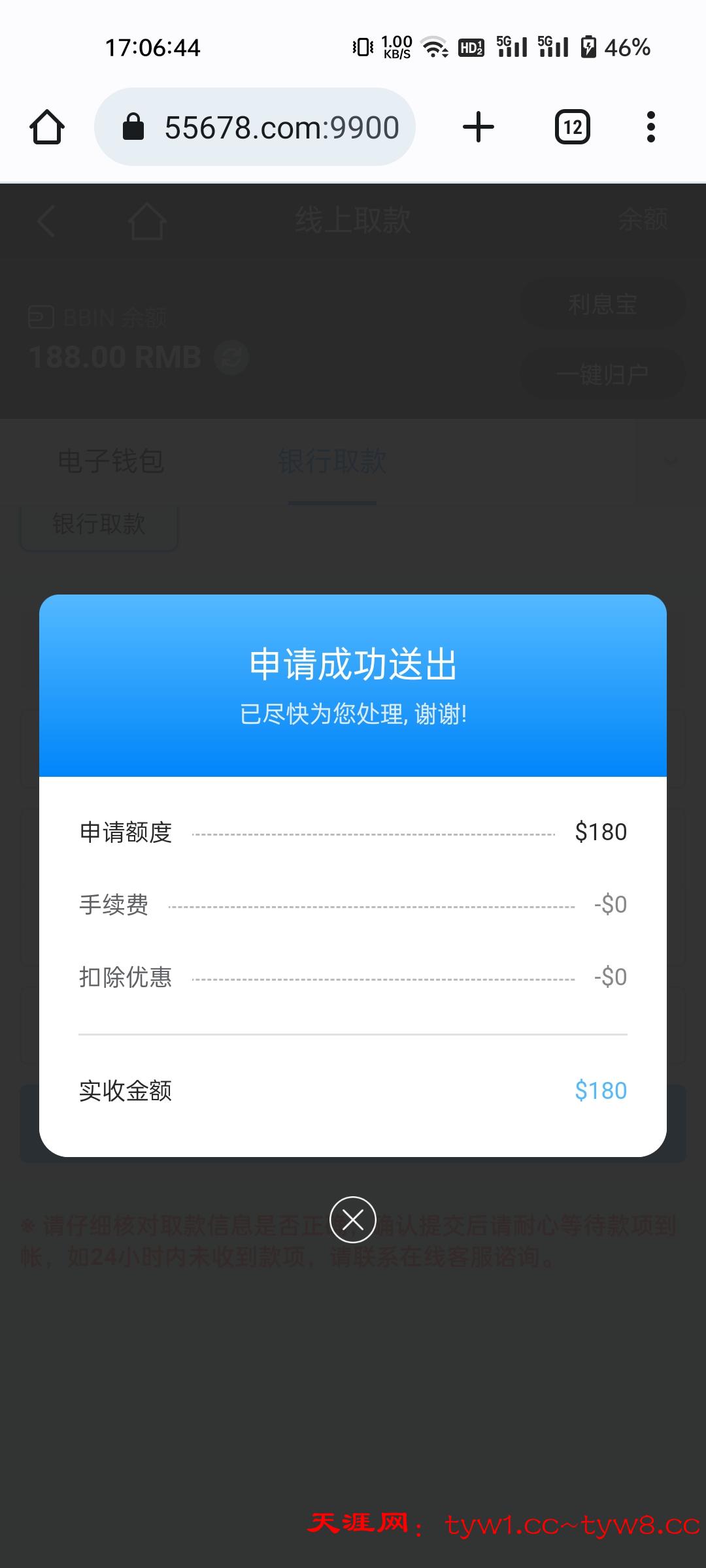The image size is (706, 1568).
Task: Show the 12 open tabs
Action: point(573,127)
